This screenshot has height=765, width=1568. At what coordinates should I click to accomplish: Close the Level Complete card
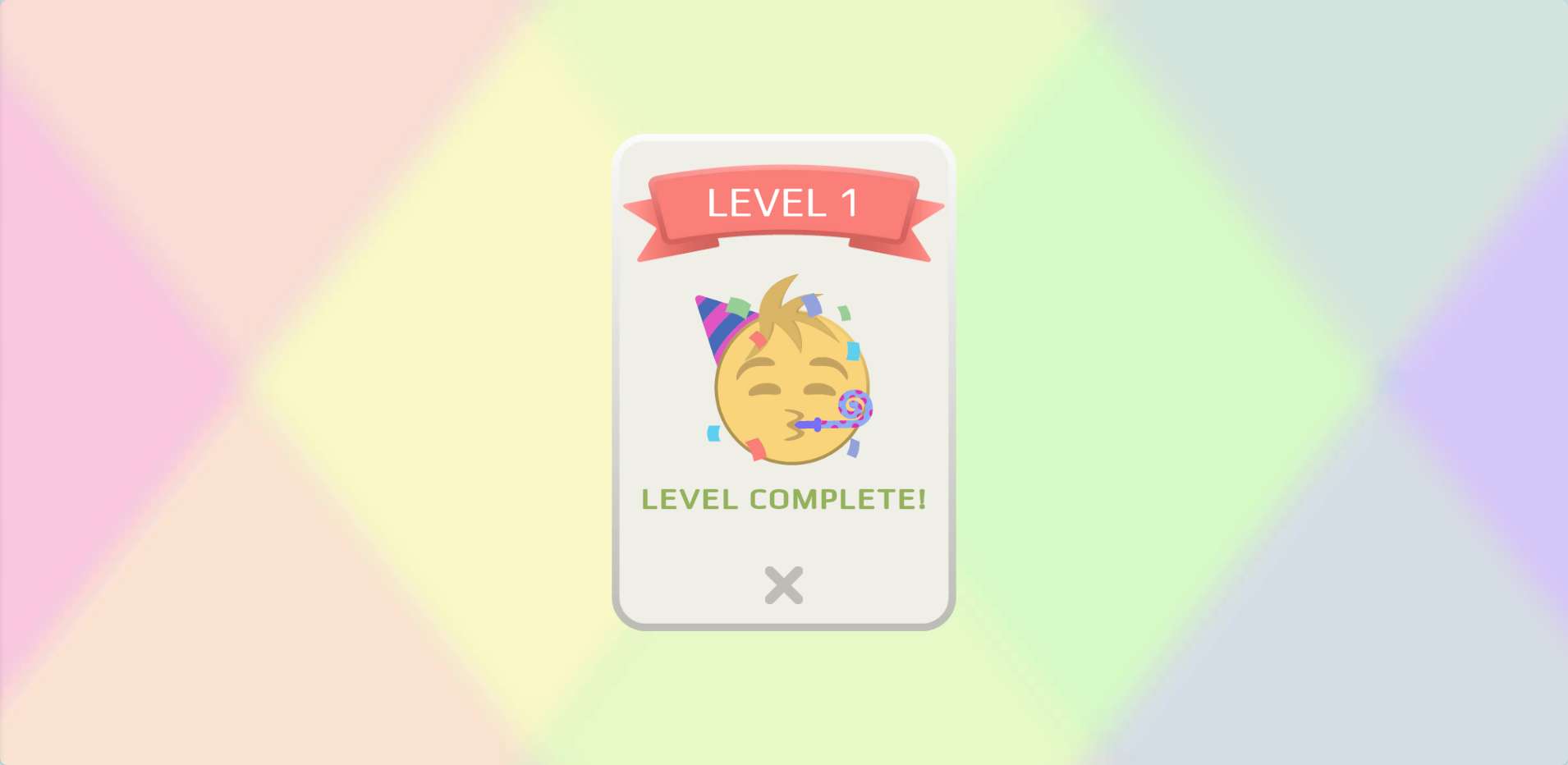[783, 585]
